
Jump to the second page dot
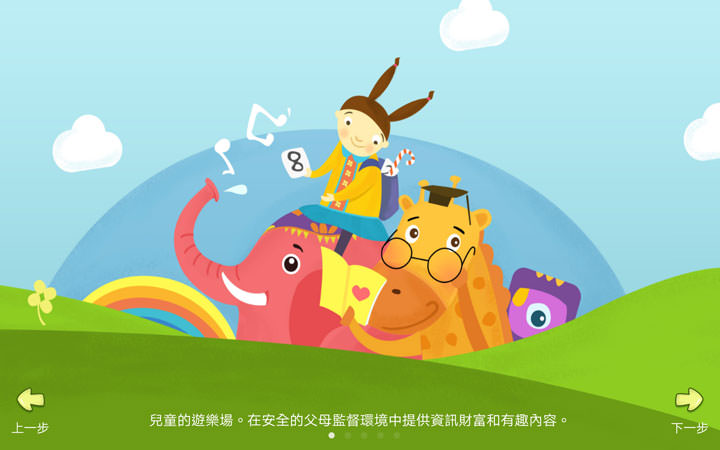tap(348, 436)
